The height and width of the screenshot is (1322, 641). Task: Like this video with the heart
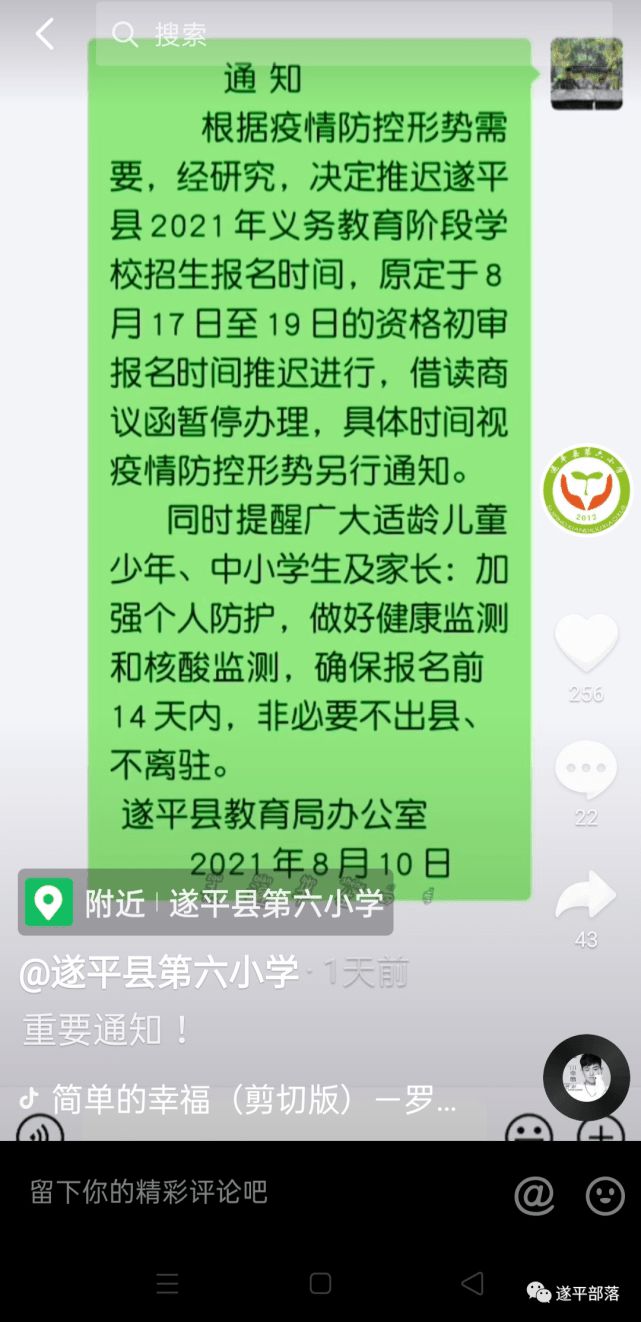(586, 643)
